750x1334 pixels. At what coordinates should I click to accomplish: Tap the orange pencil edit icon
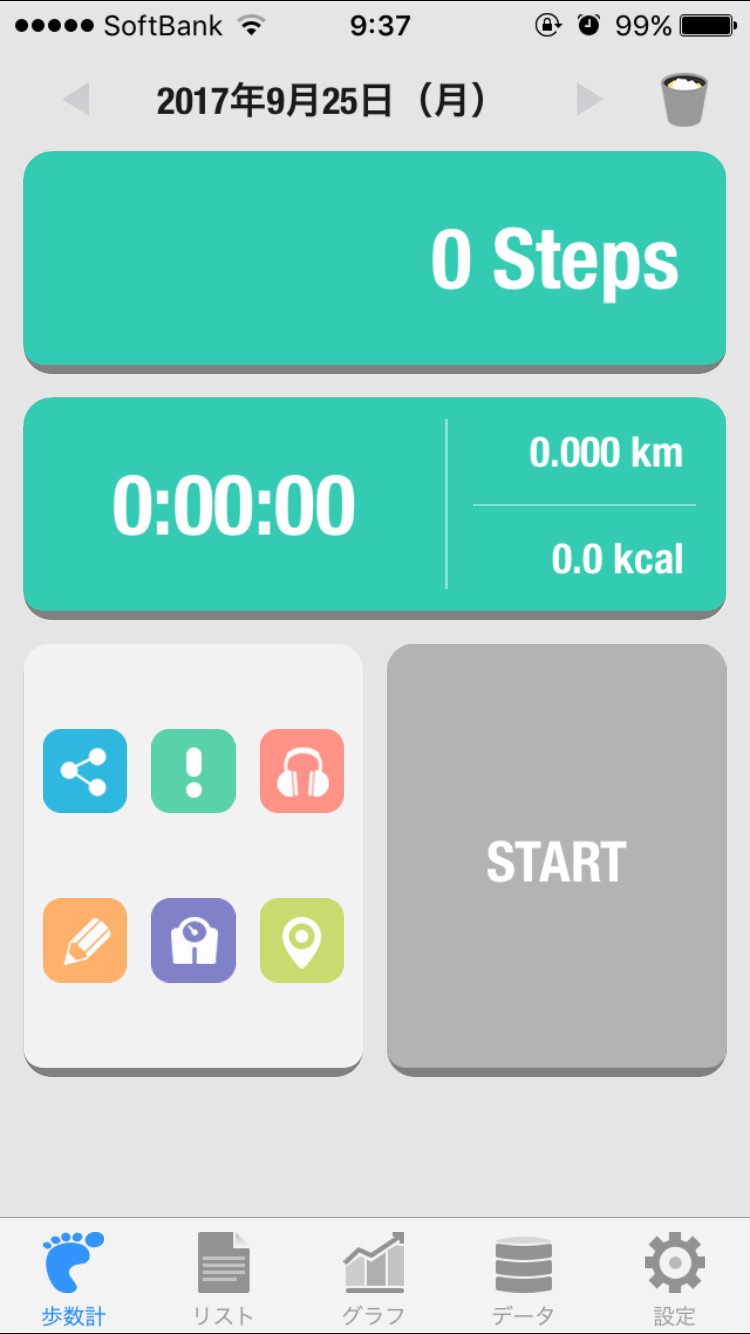click(85, 940)
